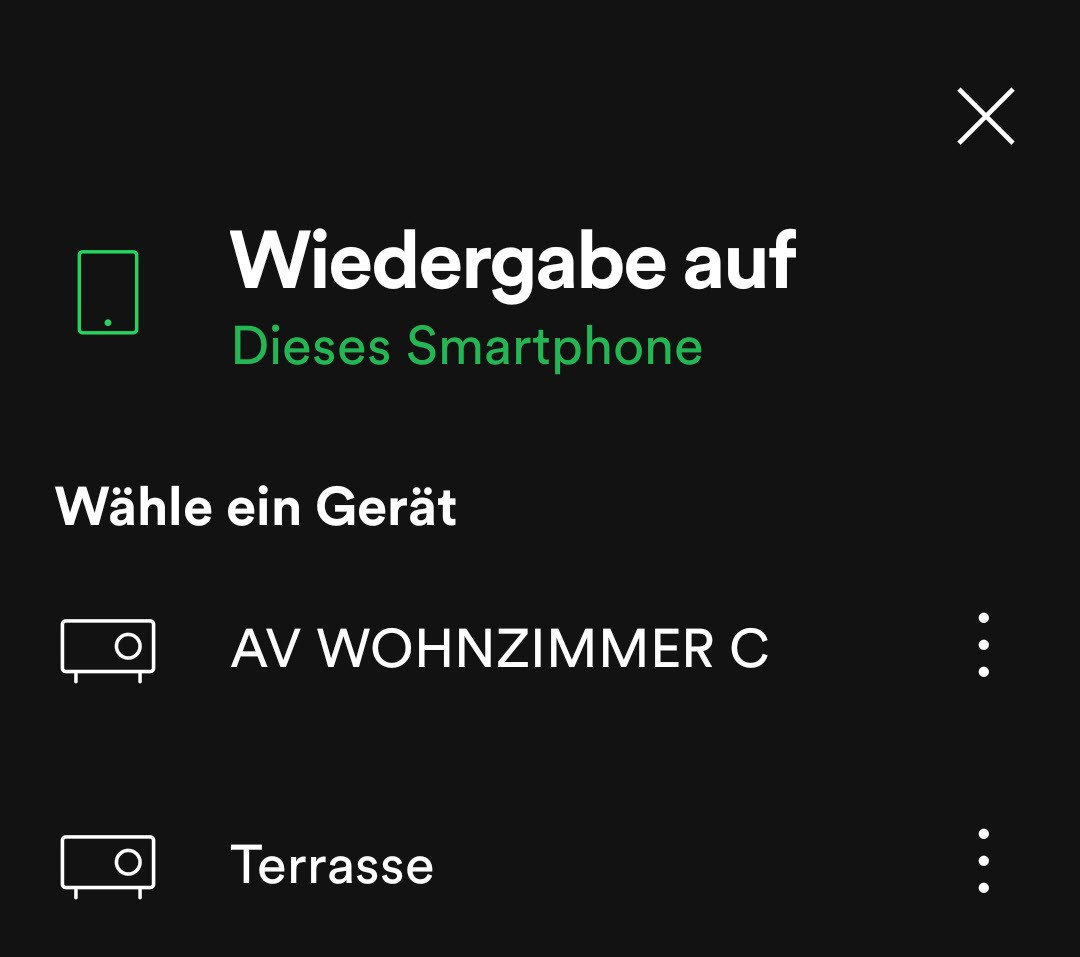Image resolution: width=1080 pixels, height=957 pixels.
Task: Open more options for AV WOHNZIMMER C
Action: (x=984, y=646)
